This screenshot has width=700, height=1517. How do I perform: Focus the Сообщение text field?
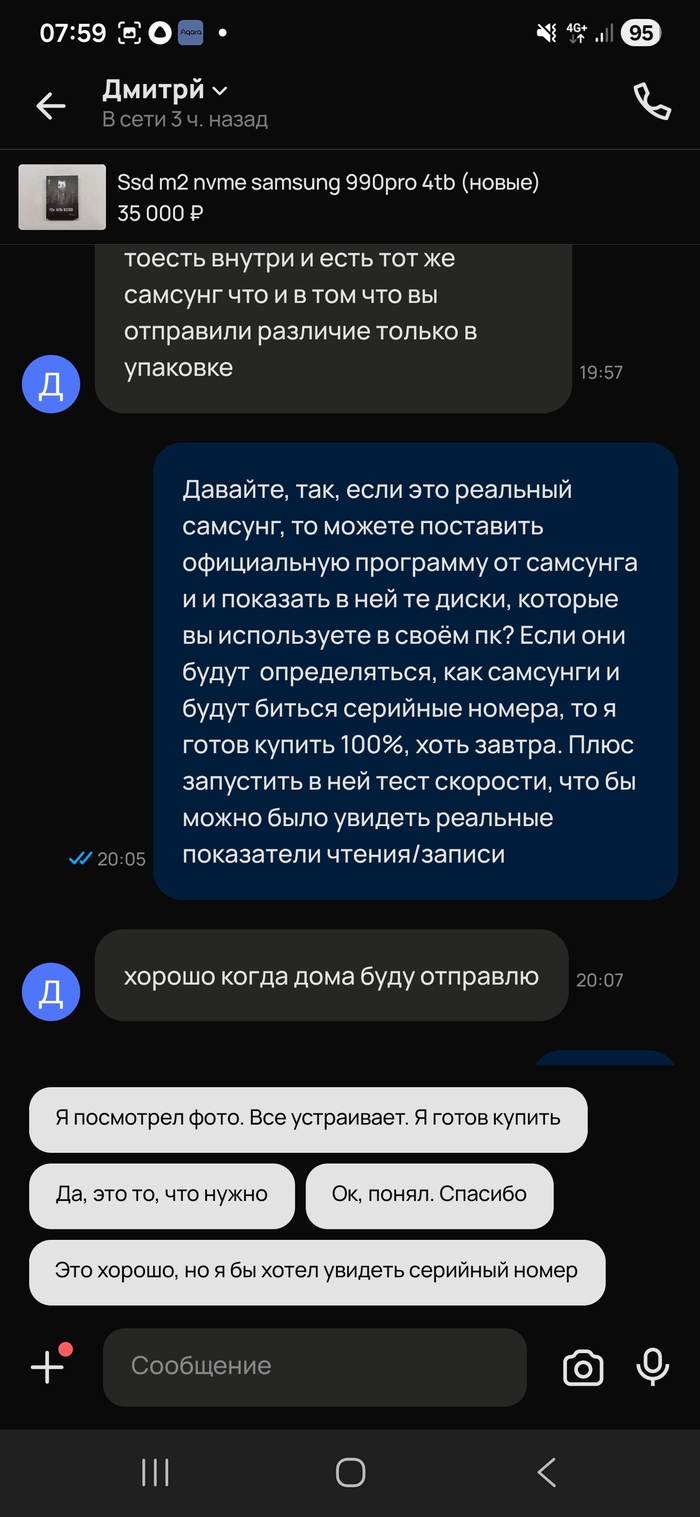[x=314, y=1366]
